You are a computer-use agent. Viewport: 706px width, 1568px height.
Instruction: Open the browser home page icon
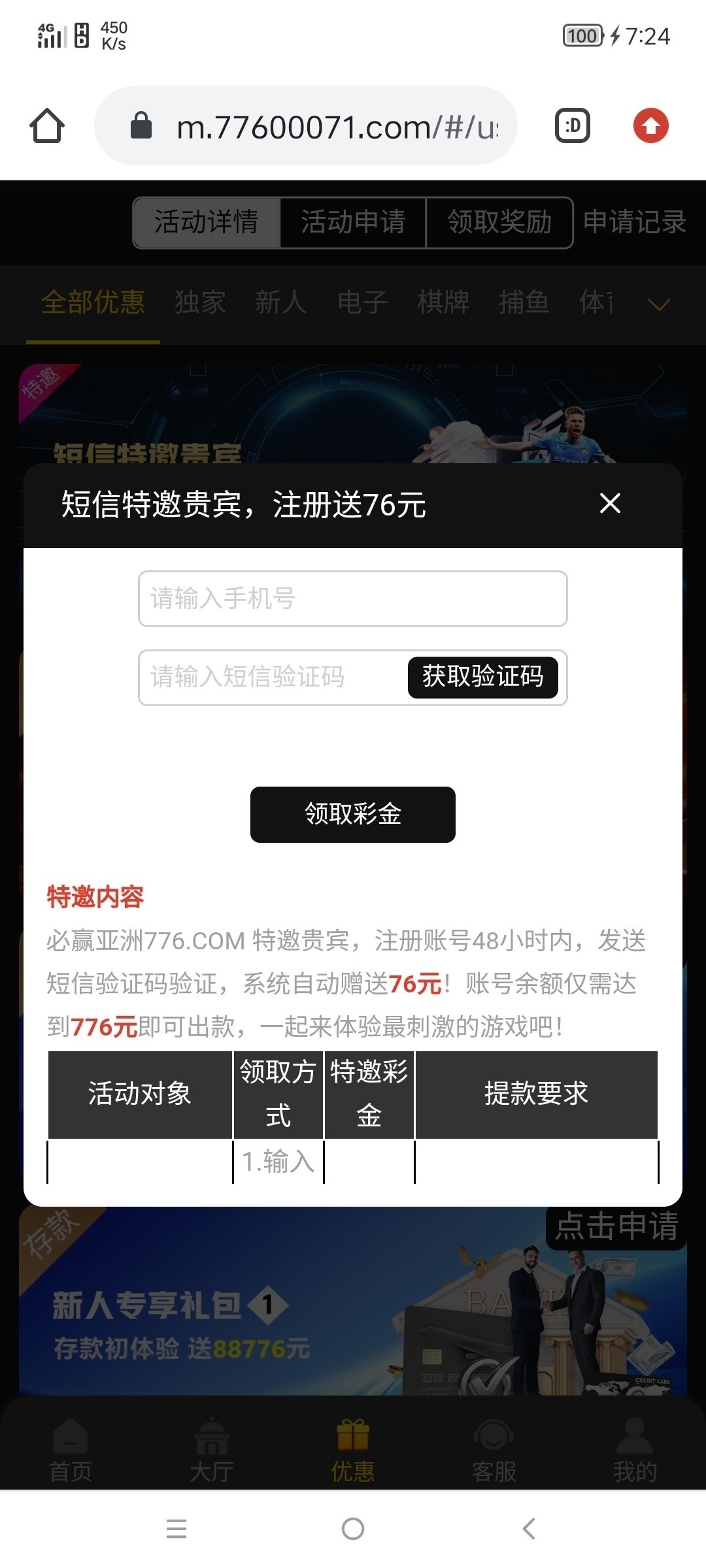(x=47, y=125)
